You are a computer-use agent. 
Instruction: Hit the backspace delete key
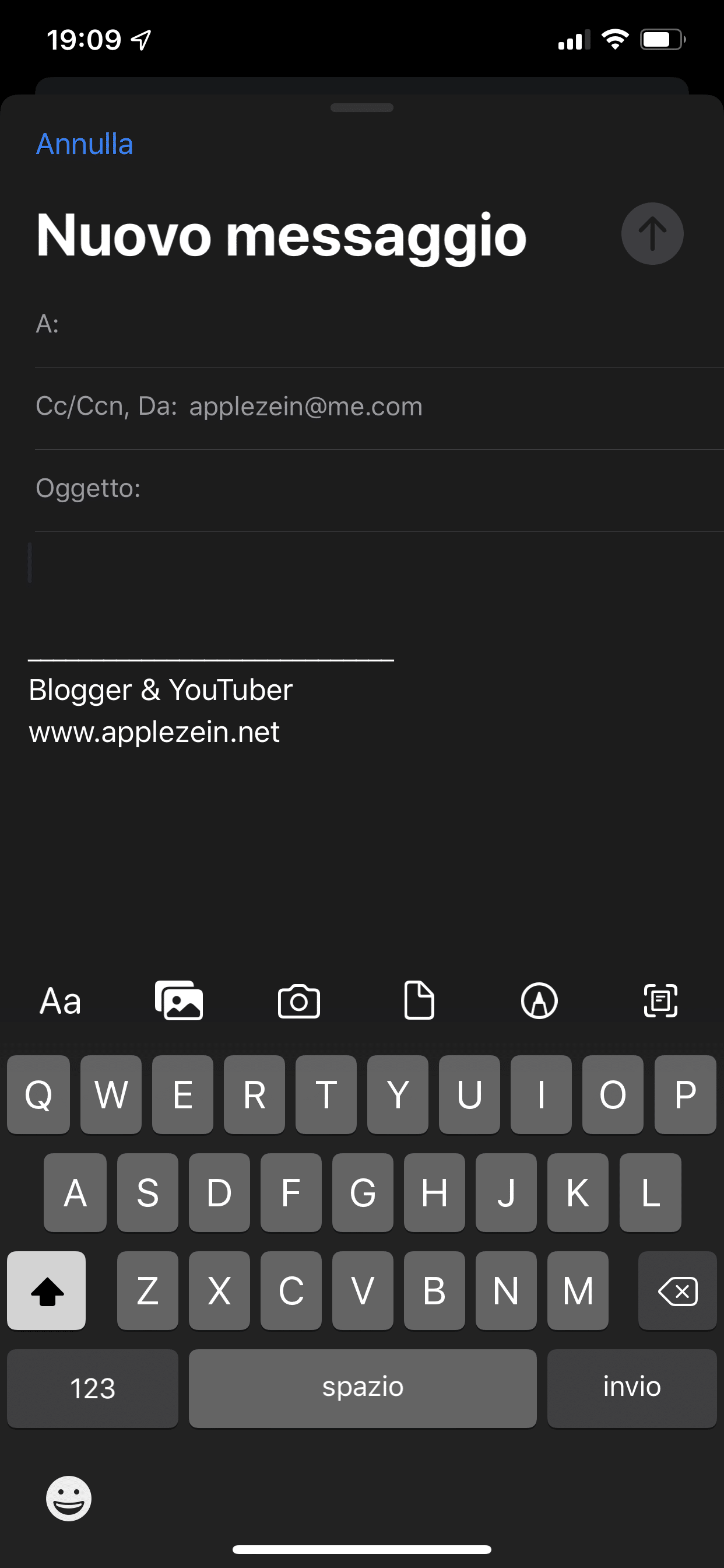pyautogui.click(x=677, y=1290)
